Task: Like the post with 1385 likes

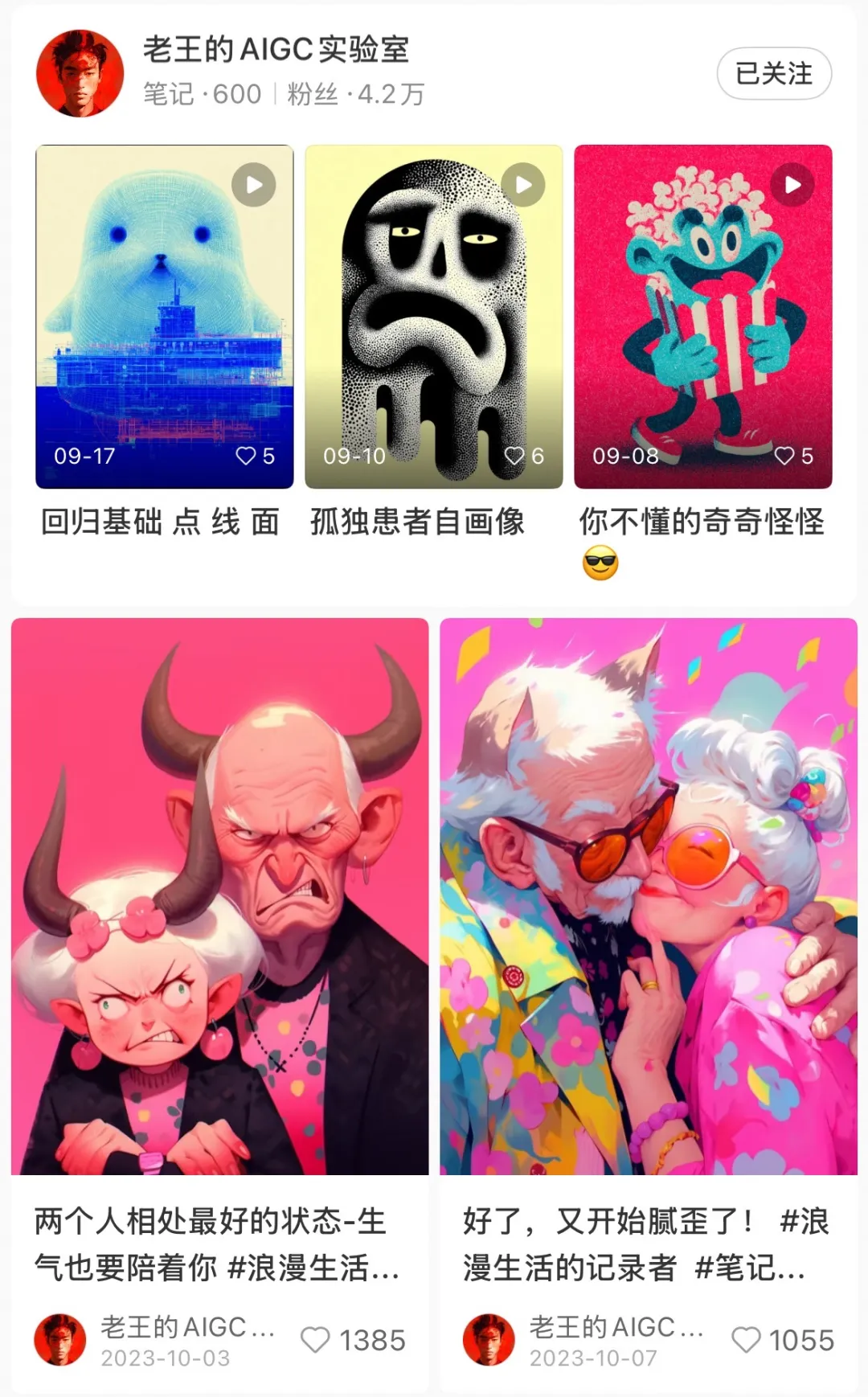Action: [315, 1340]
